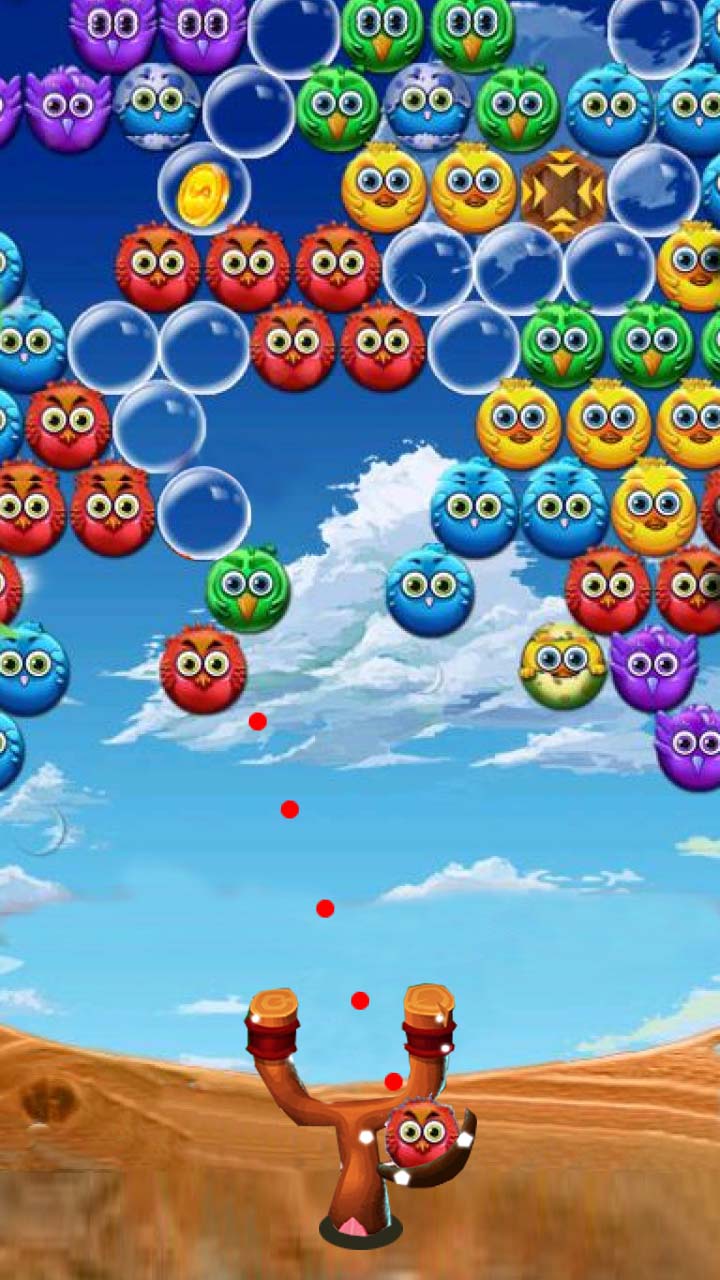Shoot the lowest red bird above the aim dots
The width and height of the screenshot is (720, 1280).
pyautogui.click(x=203, y=669)
